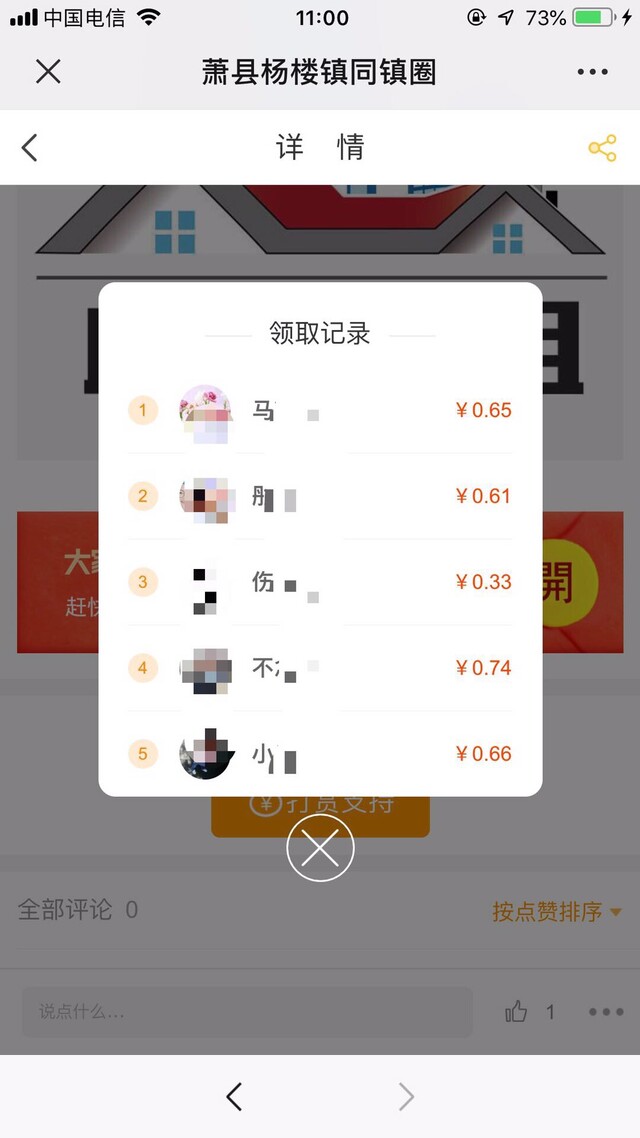Image resolution: width=640 pixels, height=1138 pixels.
Task: Tap the 说点什么 comment field
Action: coord(247,1012)
